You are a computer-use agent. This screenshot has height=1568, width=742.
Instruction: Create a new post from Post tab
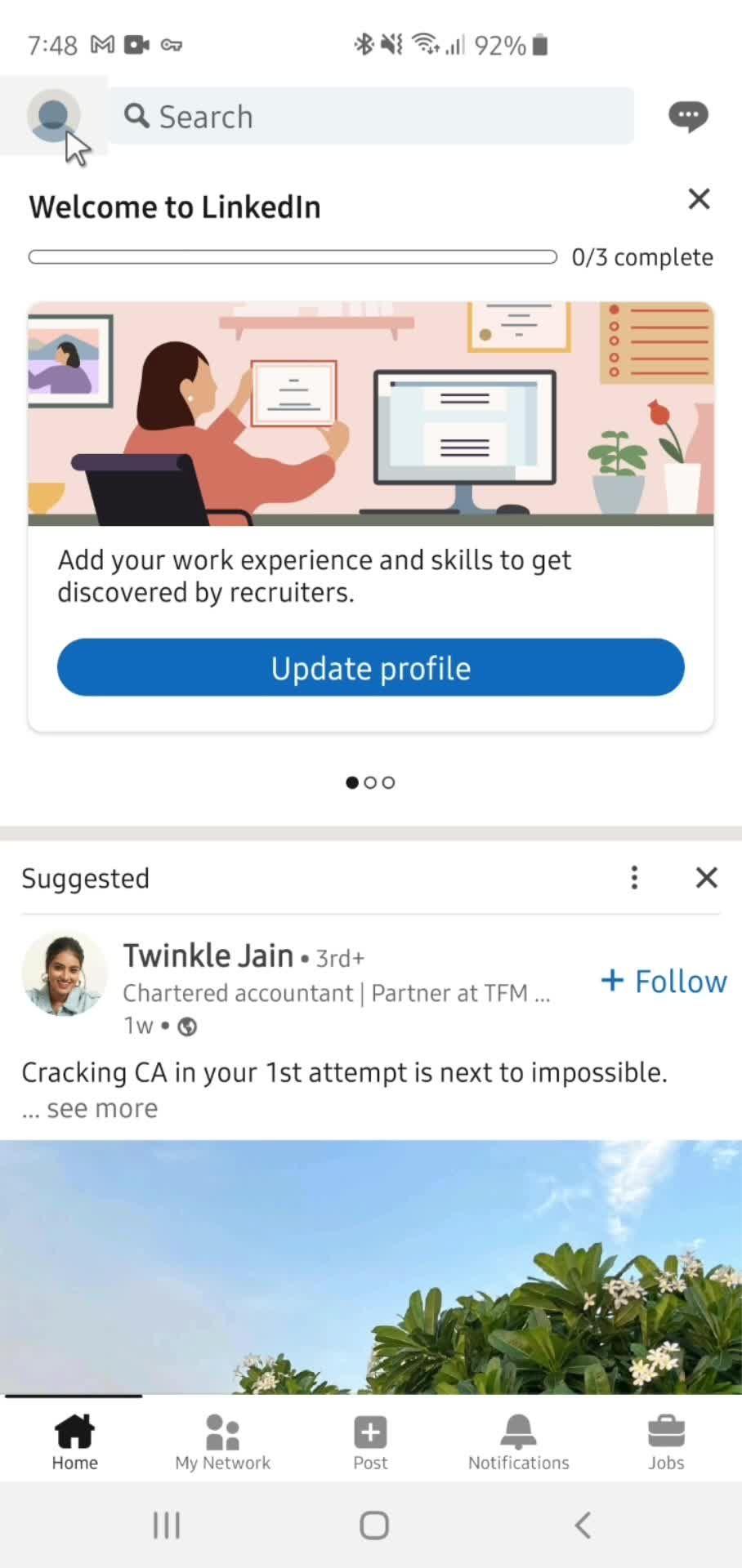point(370,1442)
